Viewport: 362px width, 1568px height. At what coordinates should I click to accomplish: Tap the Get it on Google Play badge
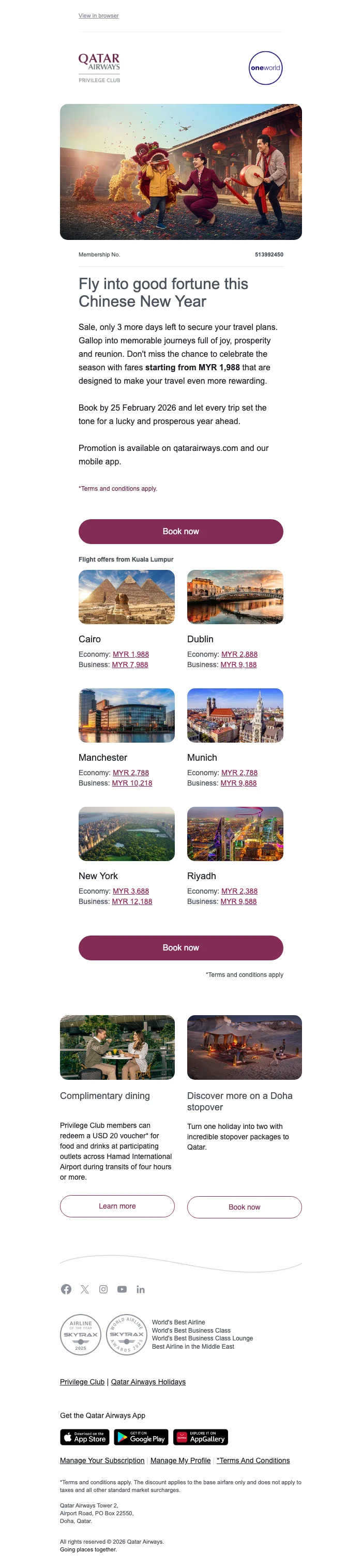(141, 1437)
